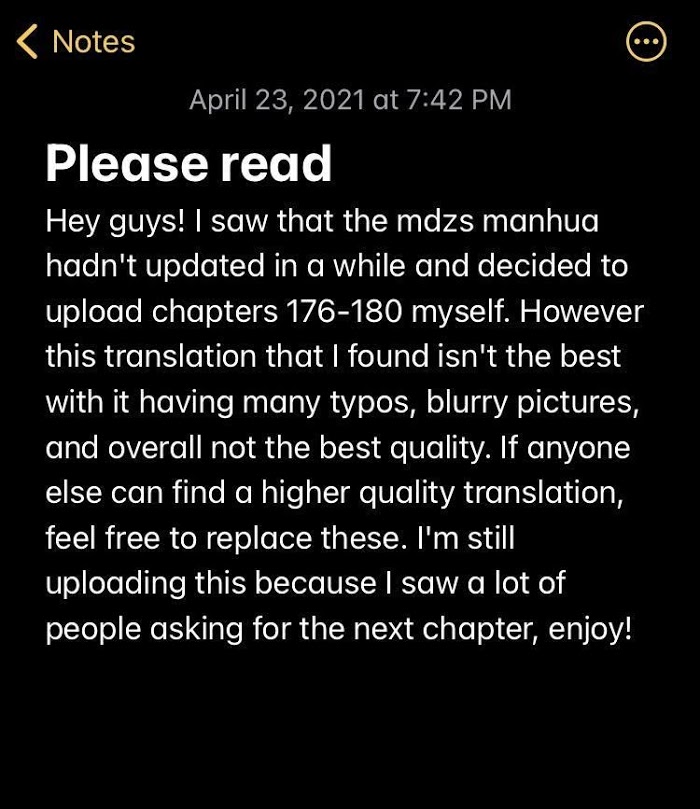
Task: Open the more options ellipsis menu
Action: pyautogui.click(x=646, y=42)
